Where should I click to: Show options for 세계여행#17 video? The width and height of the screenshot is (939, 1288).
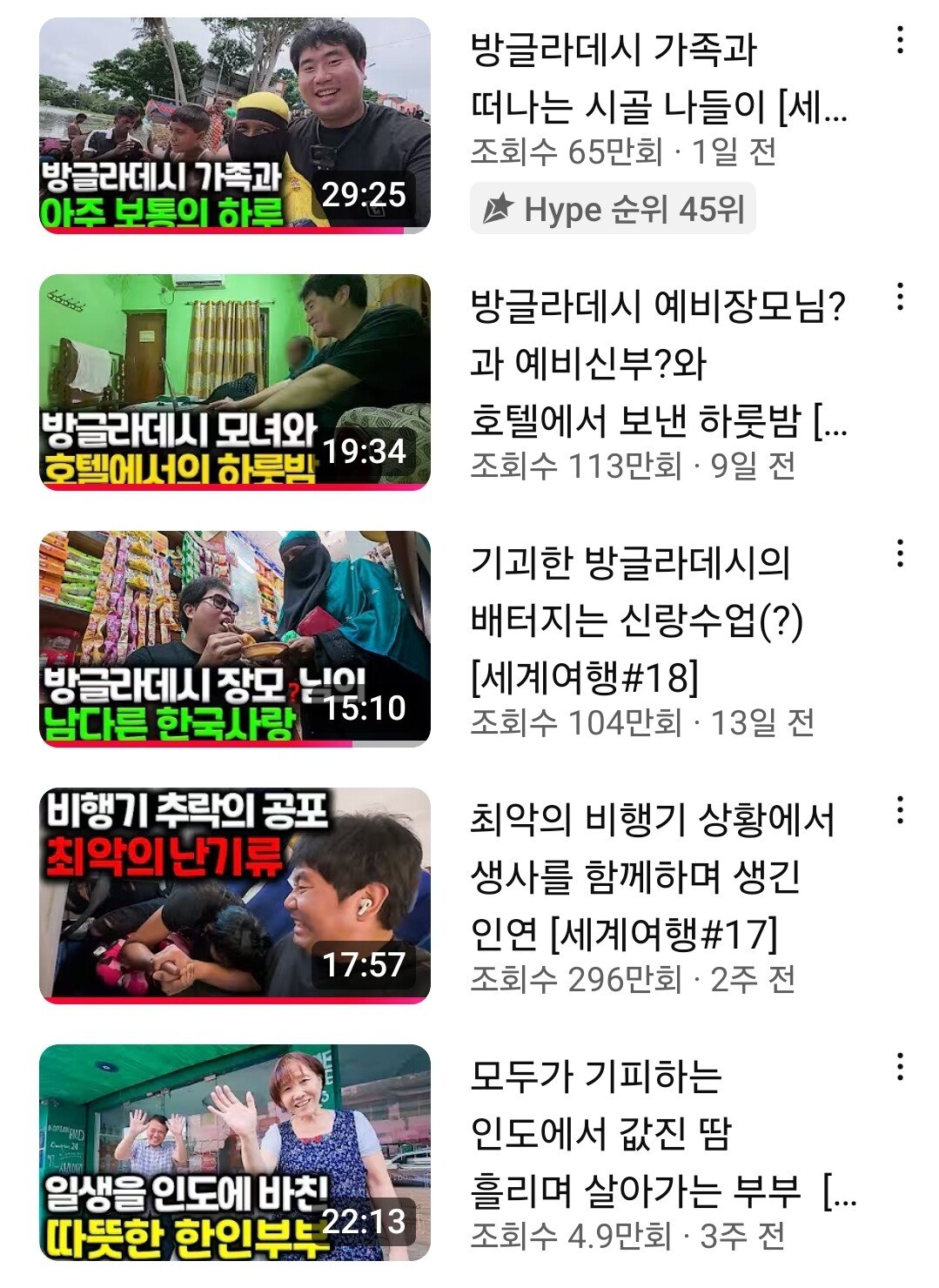pyautogui.click(x=900, y=810)
